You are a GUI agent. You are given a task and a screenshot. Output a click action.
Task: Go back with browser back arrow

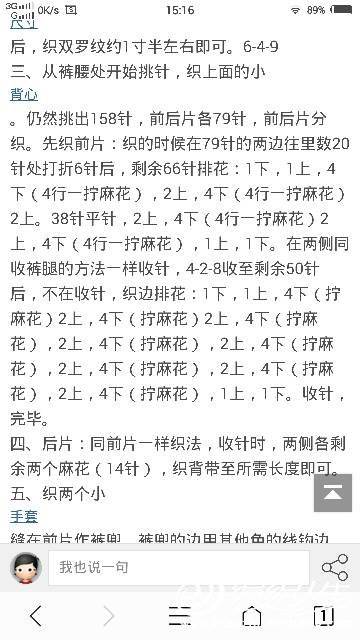point(36,616)
